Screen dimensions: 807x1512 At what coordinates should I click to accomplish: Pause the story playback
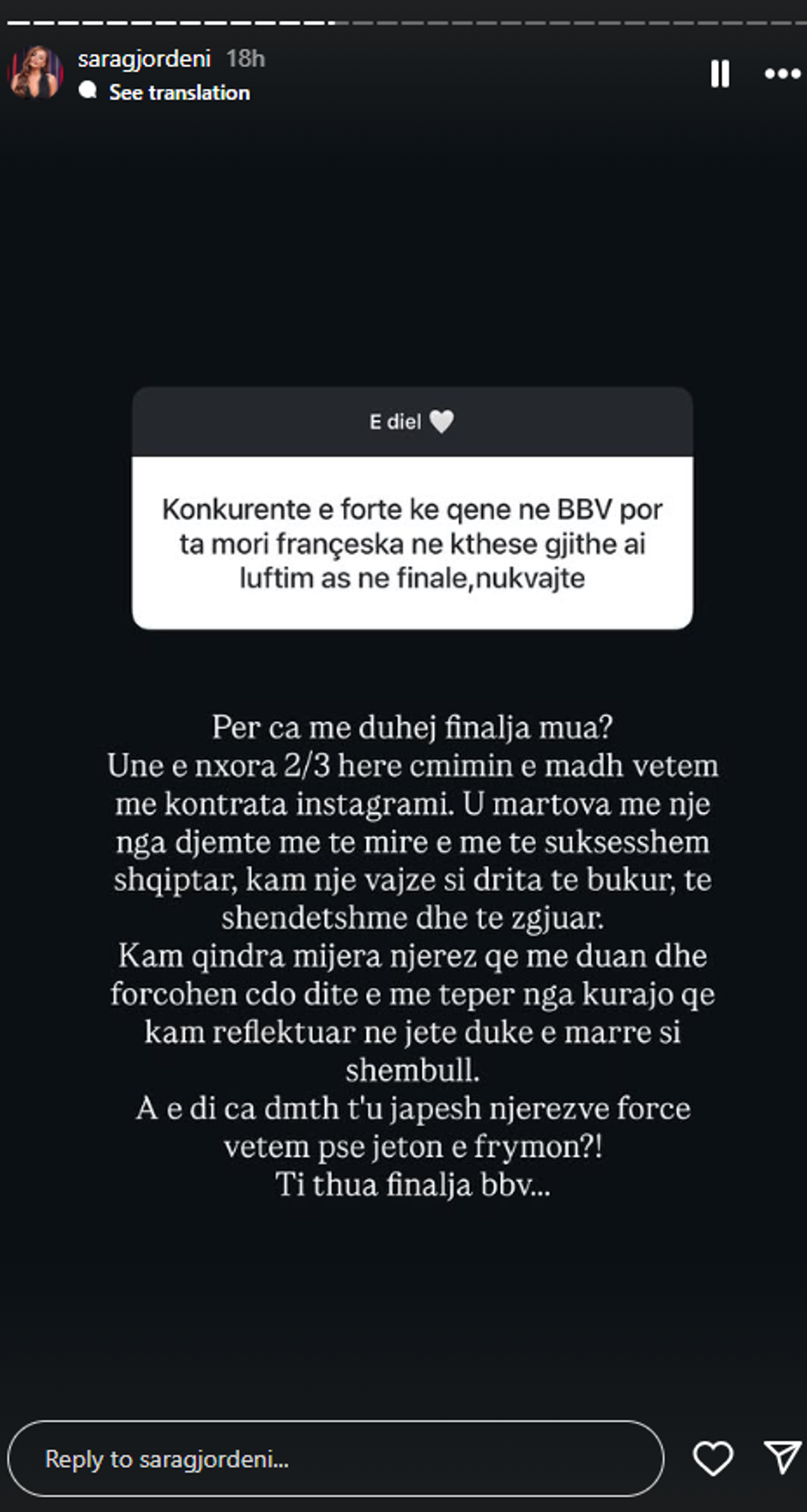(x=720, y=74)
